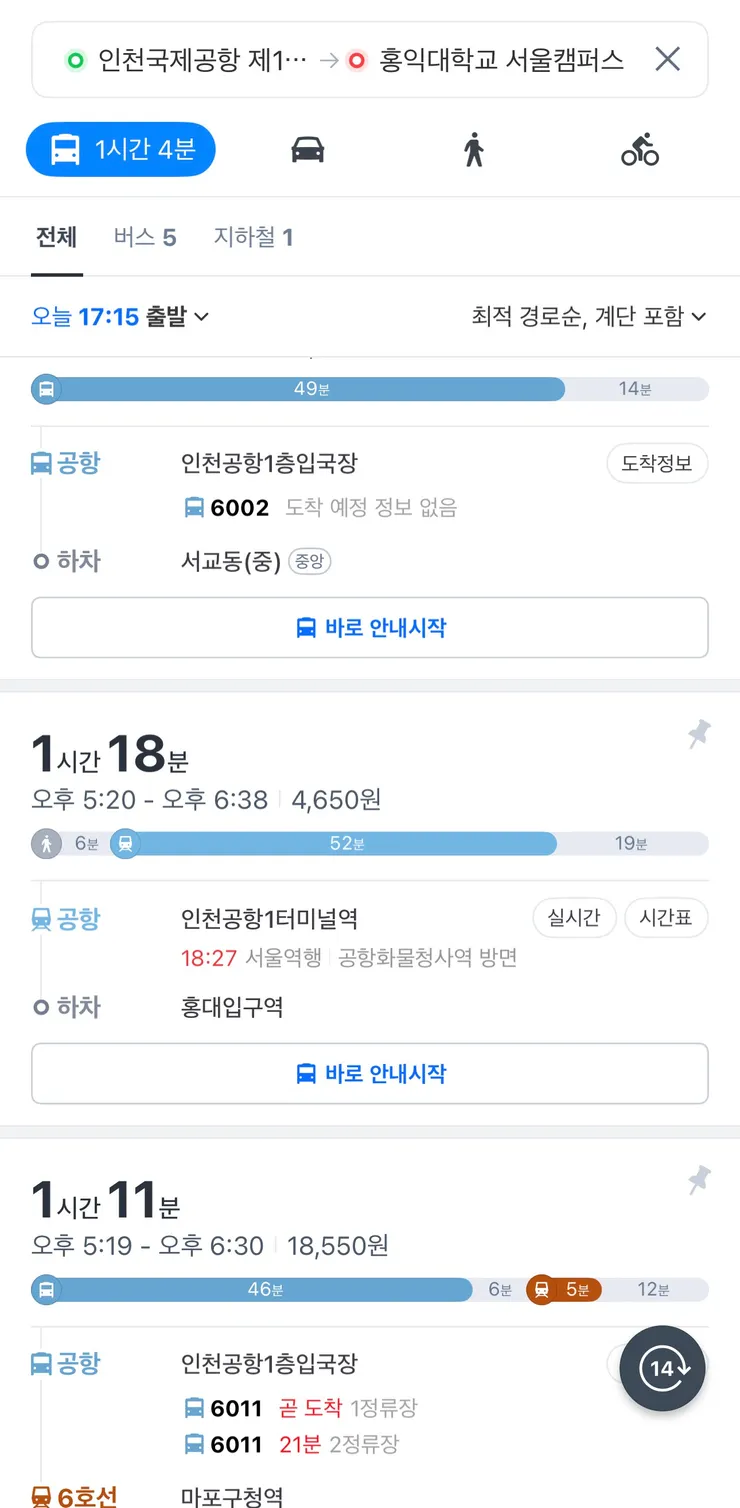
Task: Switch to driving directions mode
Action: click(307, 148)
